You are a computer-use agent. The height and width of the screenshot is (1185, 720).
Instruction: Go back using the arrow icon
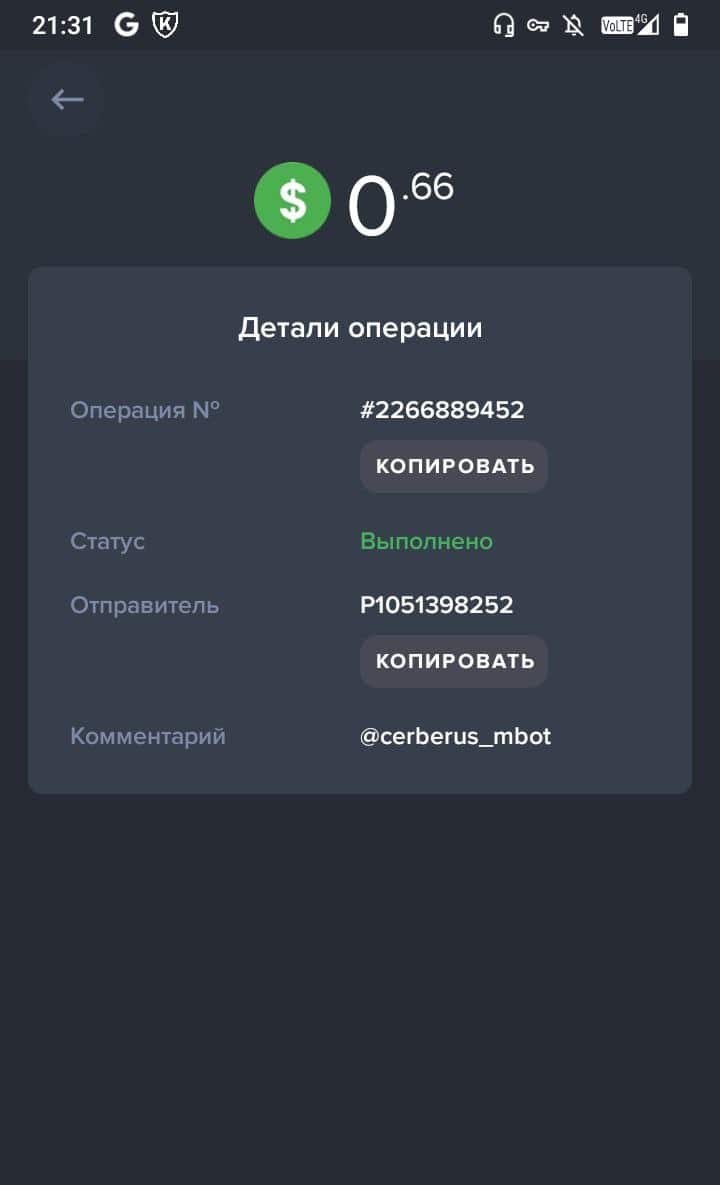(x=67, y=99)
